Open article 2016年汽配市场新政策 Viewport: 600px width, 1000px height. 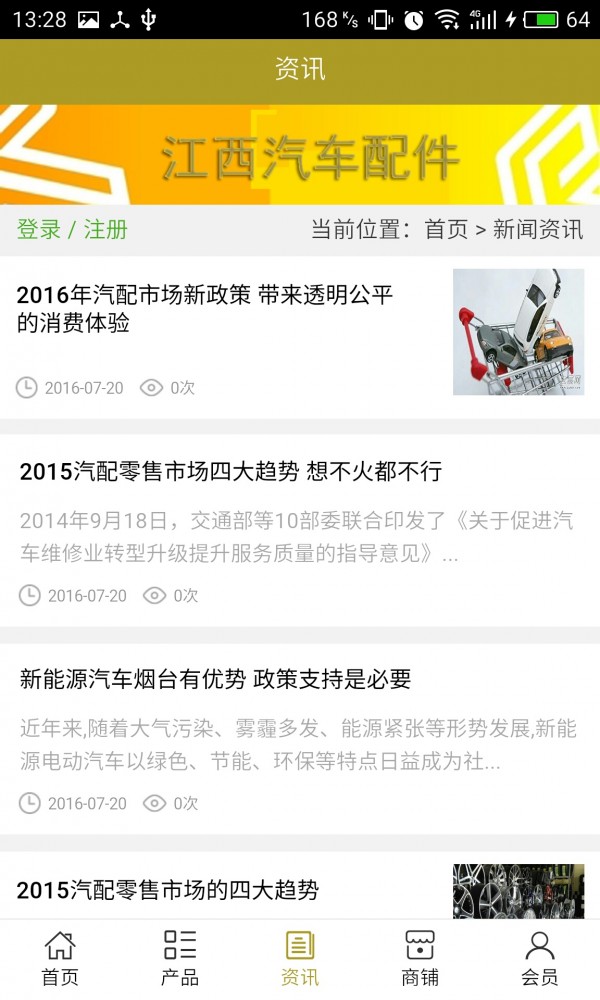205,309
